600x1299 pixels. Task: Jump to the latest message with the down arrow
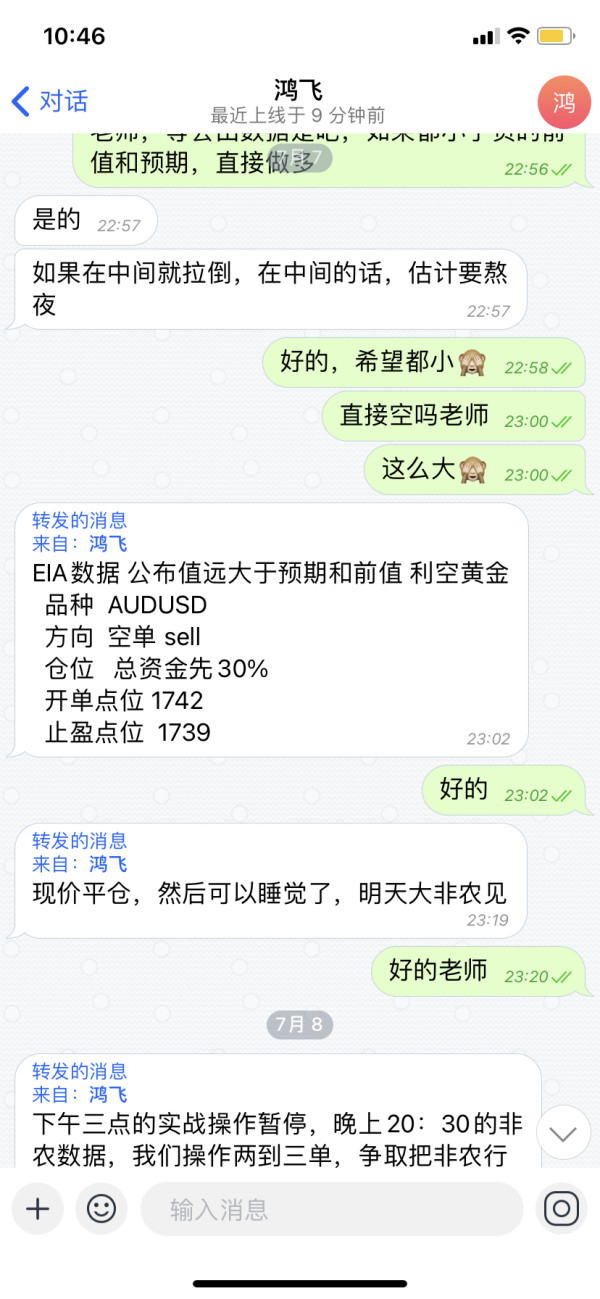[563, 1133]
